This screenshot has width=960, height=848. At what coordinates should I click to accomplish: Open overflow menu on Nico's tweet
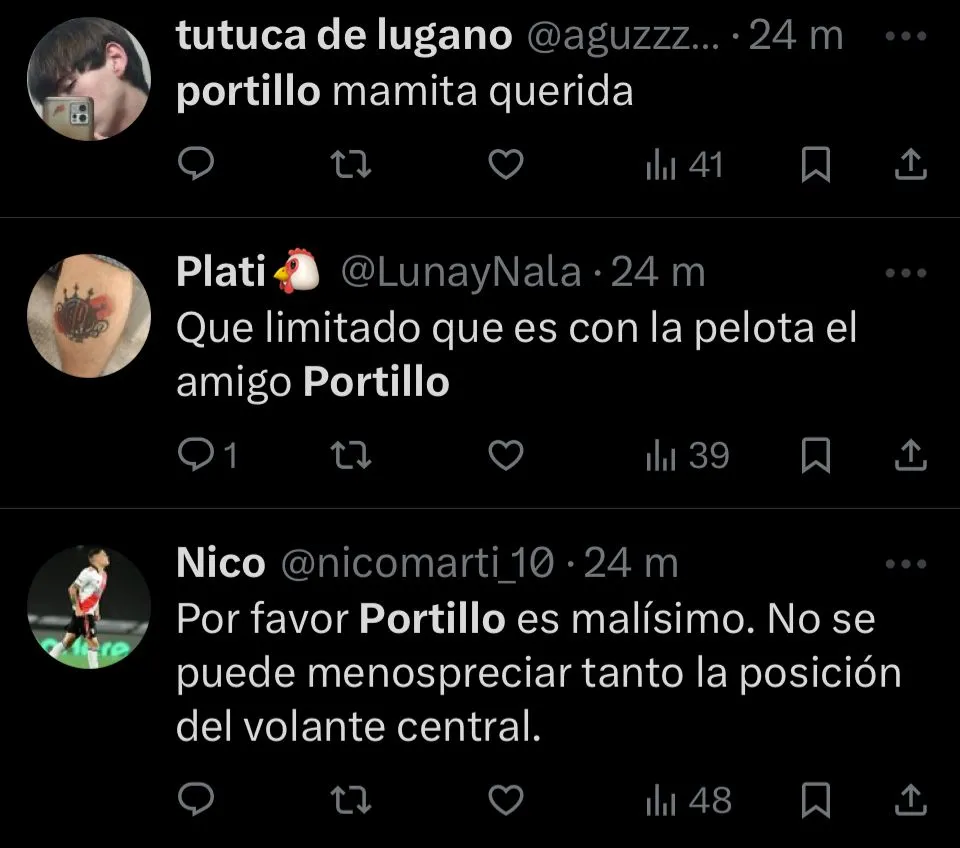coord(907,564)
